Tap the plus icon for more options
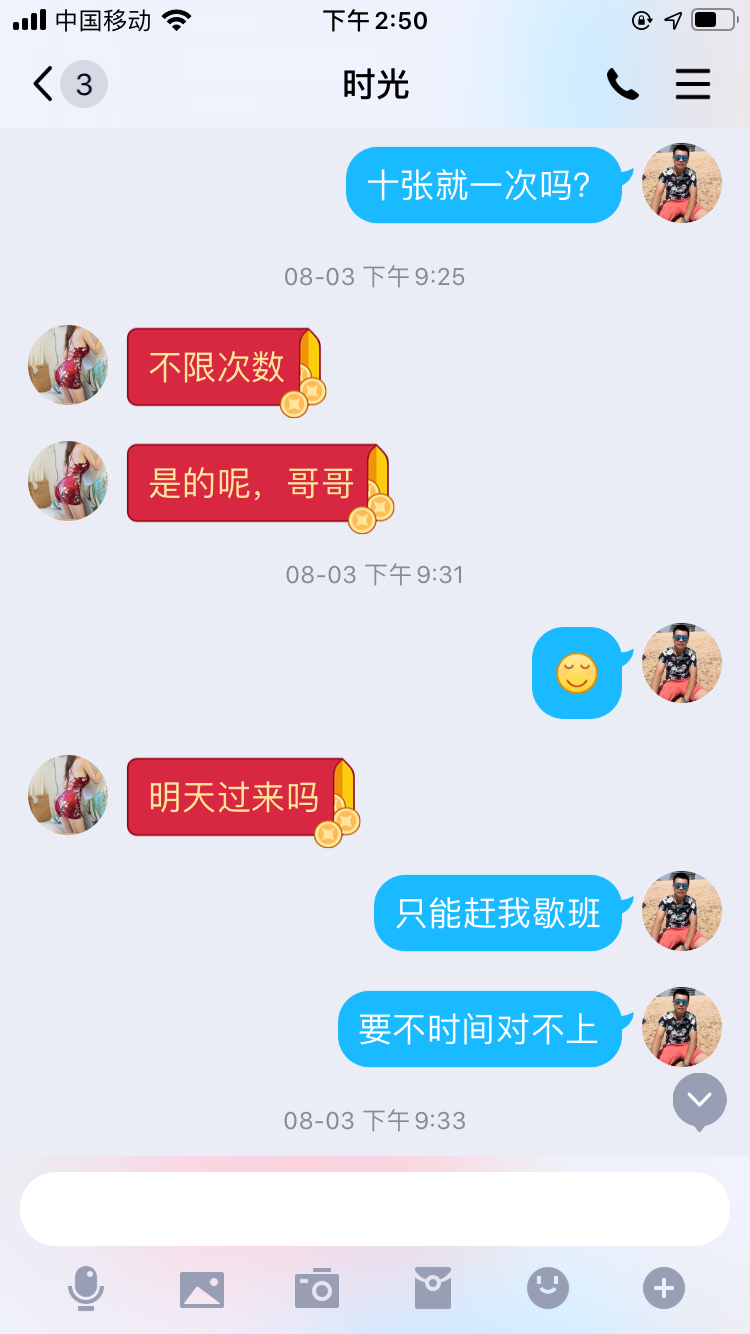The height and width of the screenshot is (1334, 750). pyautogui.click(x=662, y=1288)
